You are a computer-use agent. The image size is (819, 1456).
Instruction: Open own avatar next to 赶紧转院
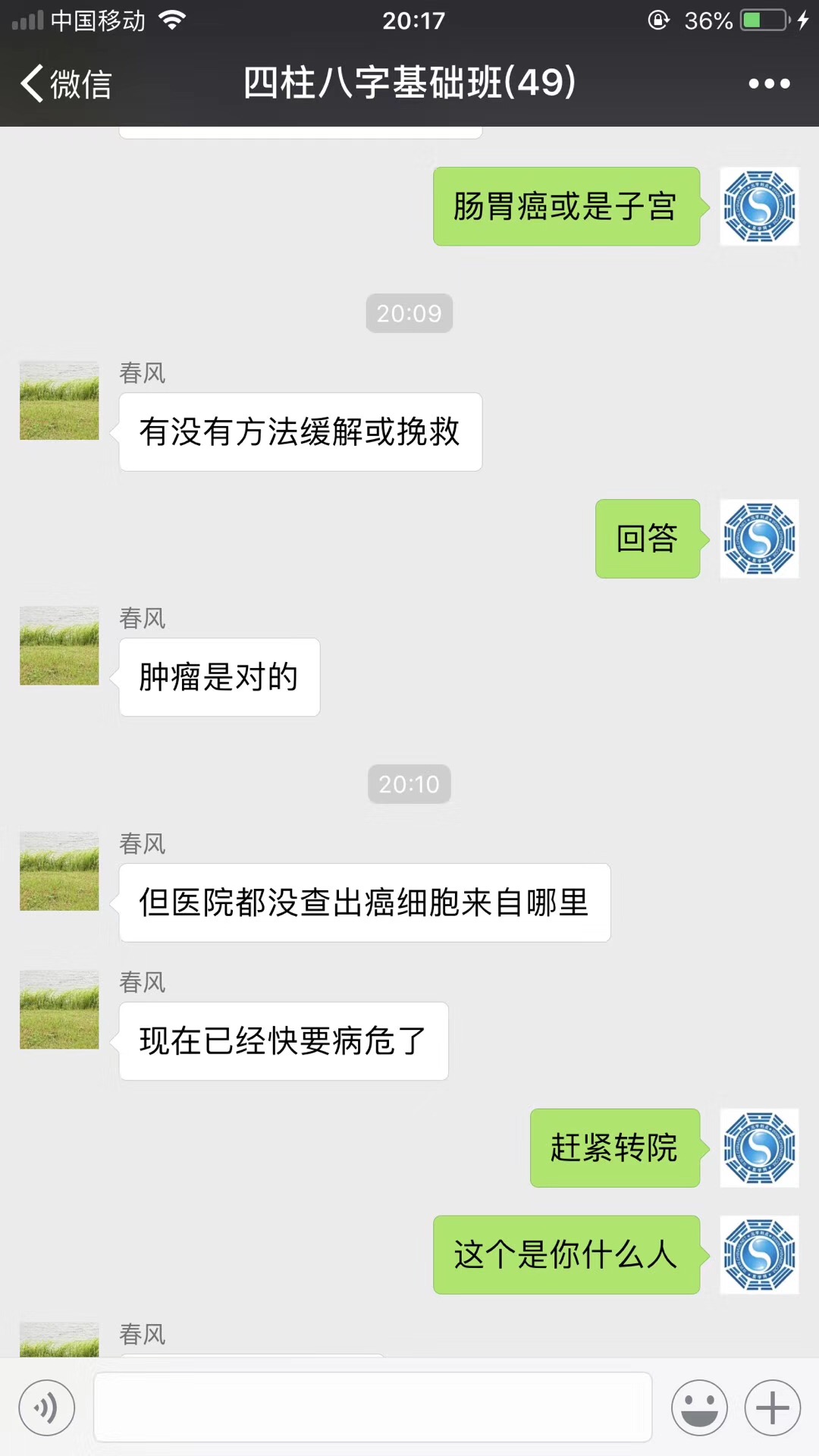coord(759,1148)
